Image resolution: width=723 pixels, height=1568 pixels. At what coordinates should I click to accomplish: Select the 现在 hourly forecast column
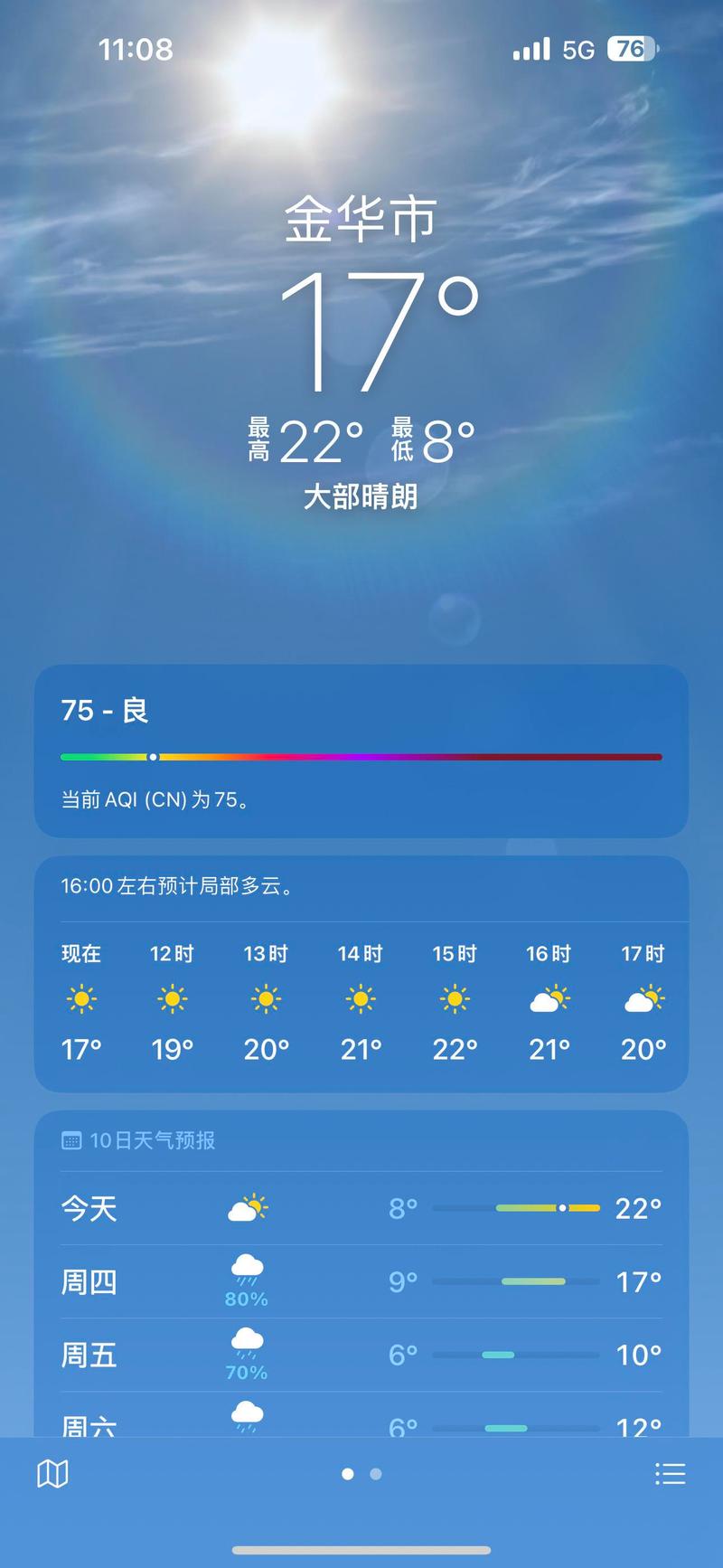tap(80, 999)
